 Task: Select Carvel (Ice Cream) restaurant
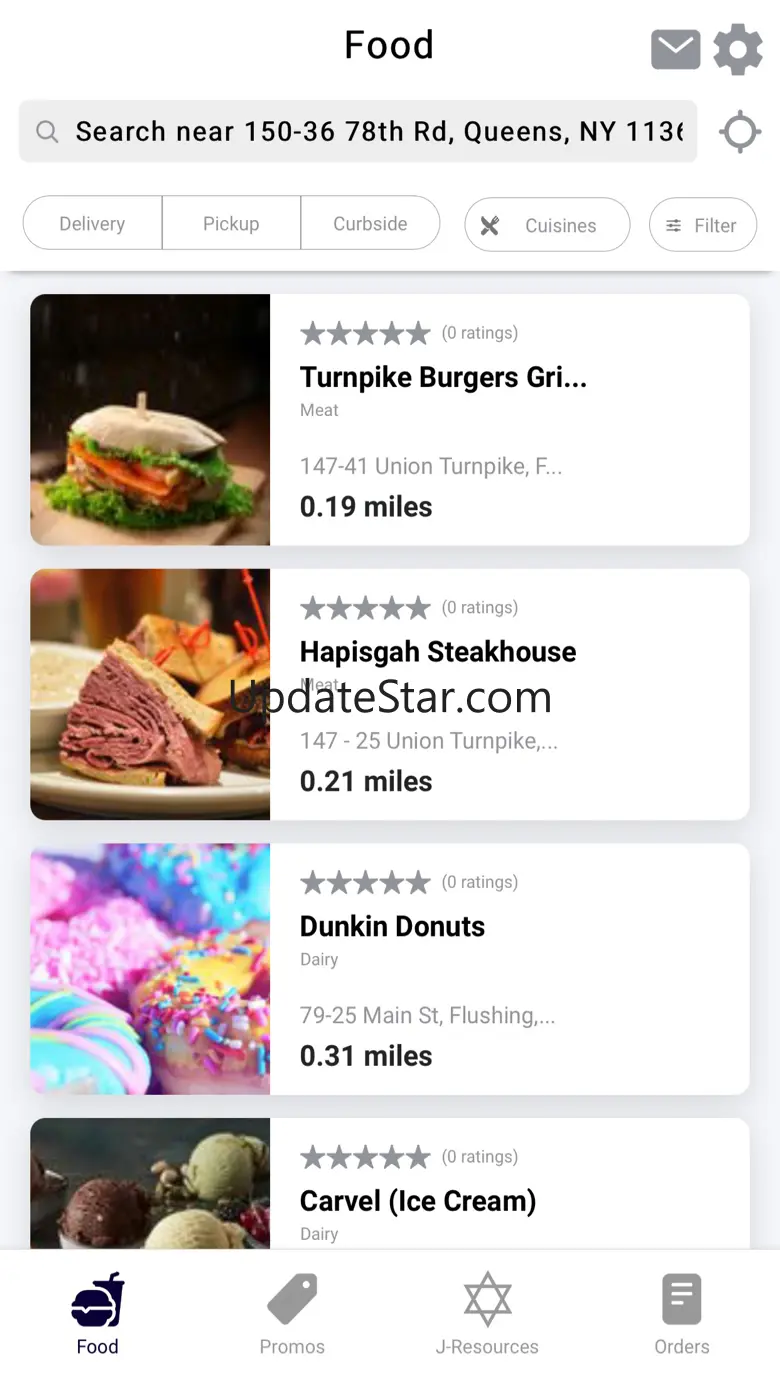tap(390, 1190)
